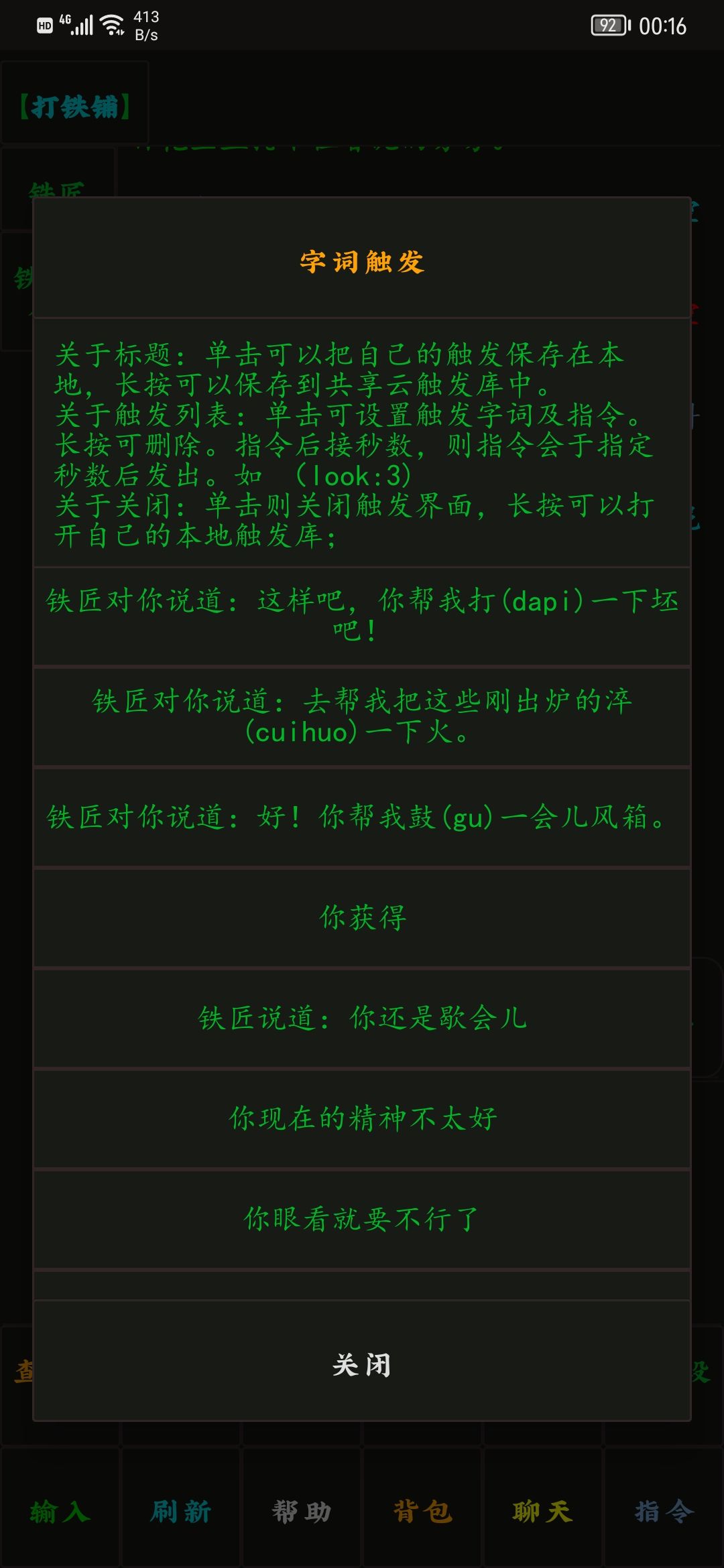Edit the 鼓风箱 (gu) trigger entry
This screenshot has height=1568, width=724.
coord(362,818)
